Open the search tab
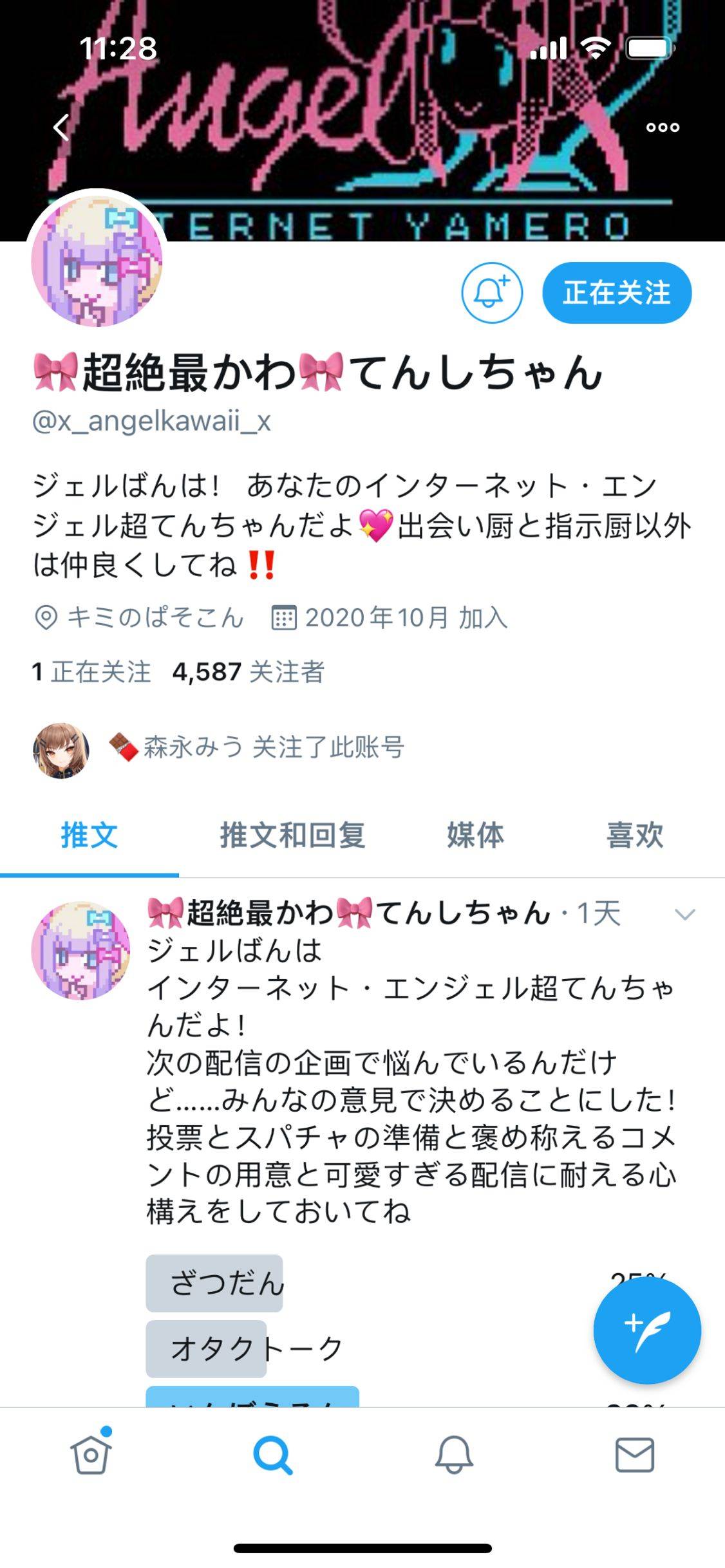 272,1455
